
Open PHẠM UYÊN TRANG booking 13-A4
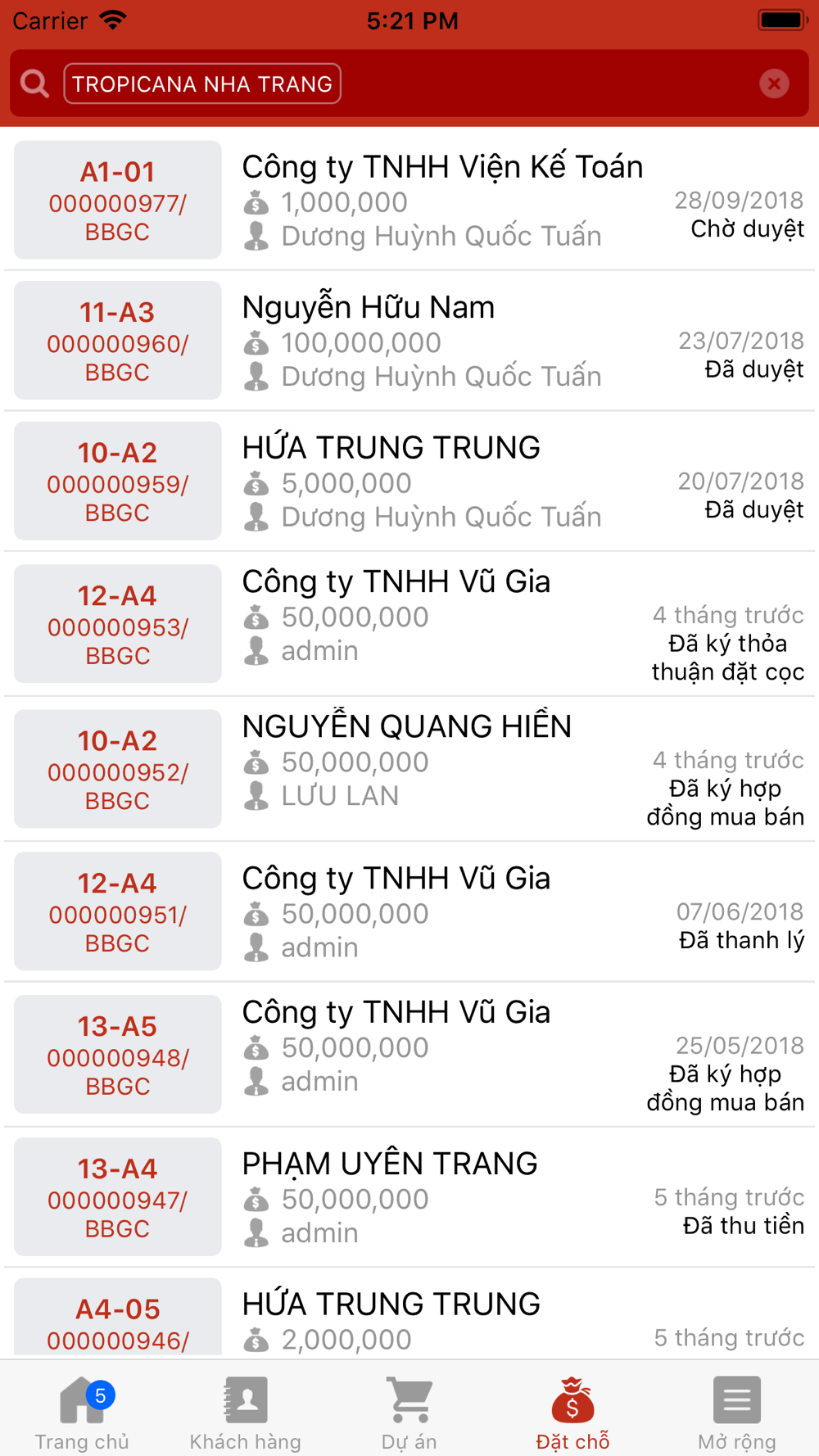(409, 1197)
